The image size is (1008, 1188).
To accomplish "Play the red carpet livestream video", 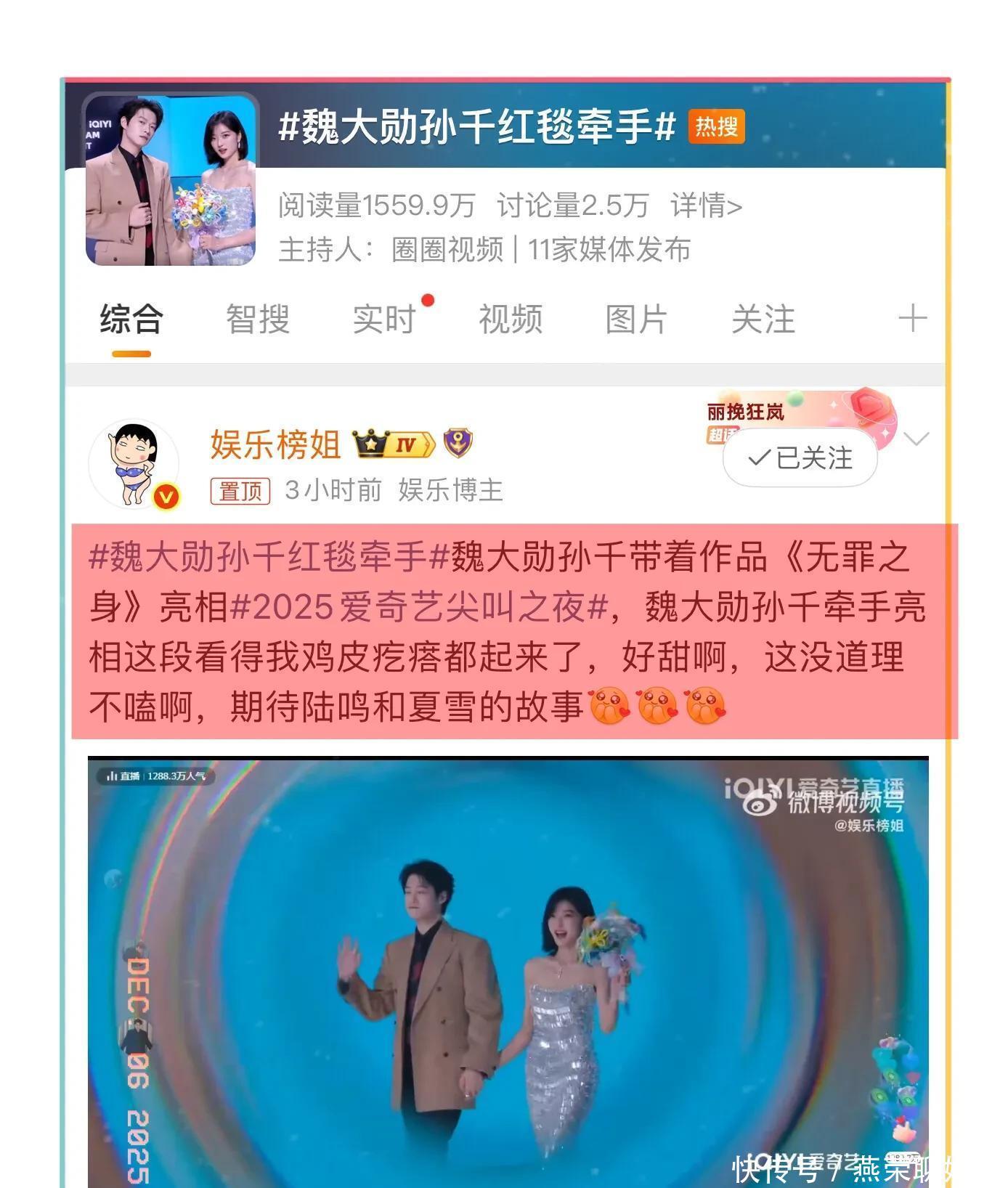I will coord(508,972).
